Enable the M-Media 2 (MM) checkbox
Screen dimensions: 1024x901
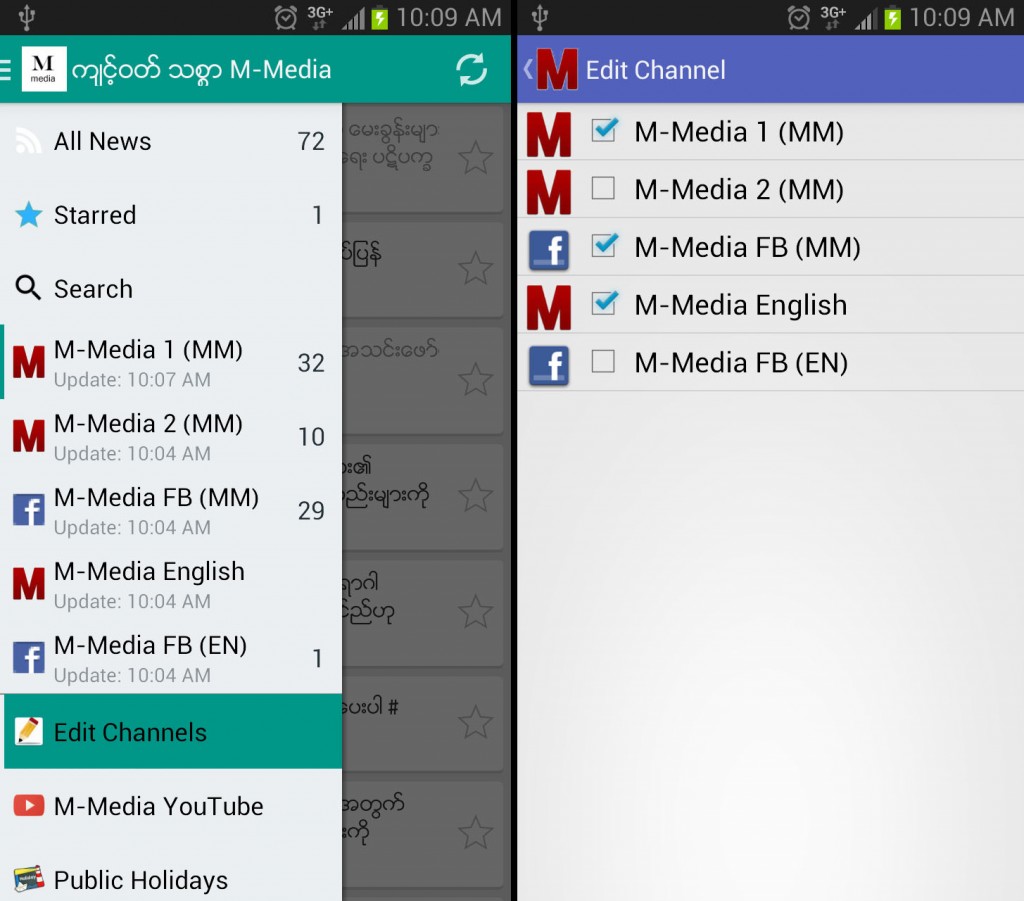603,188
